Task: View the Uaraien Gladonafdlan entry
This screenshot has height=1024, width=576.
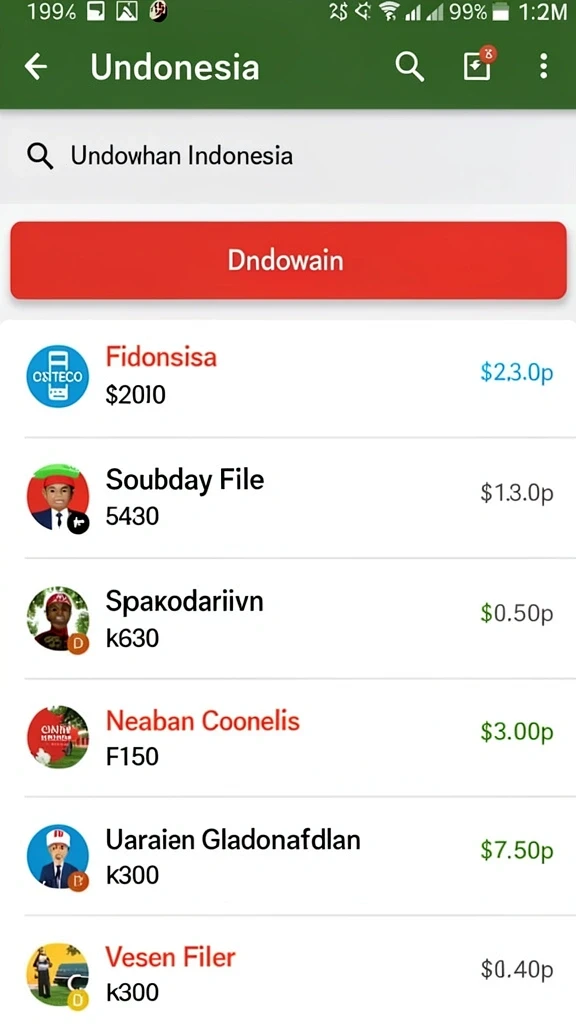Action: tap(288, 856)
